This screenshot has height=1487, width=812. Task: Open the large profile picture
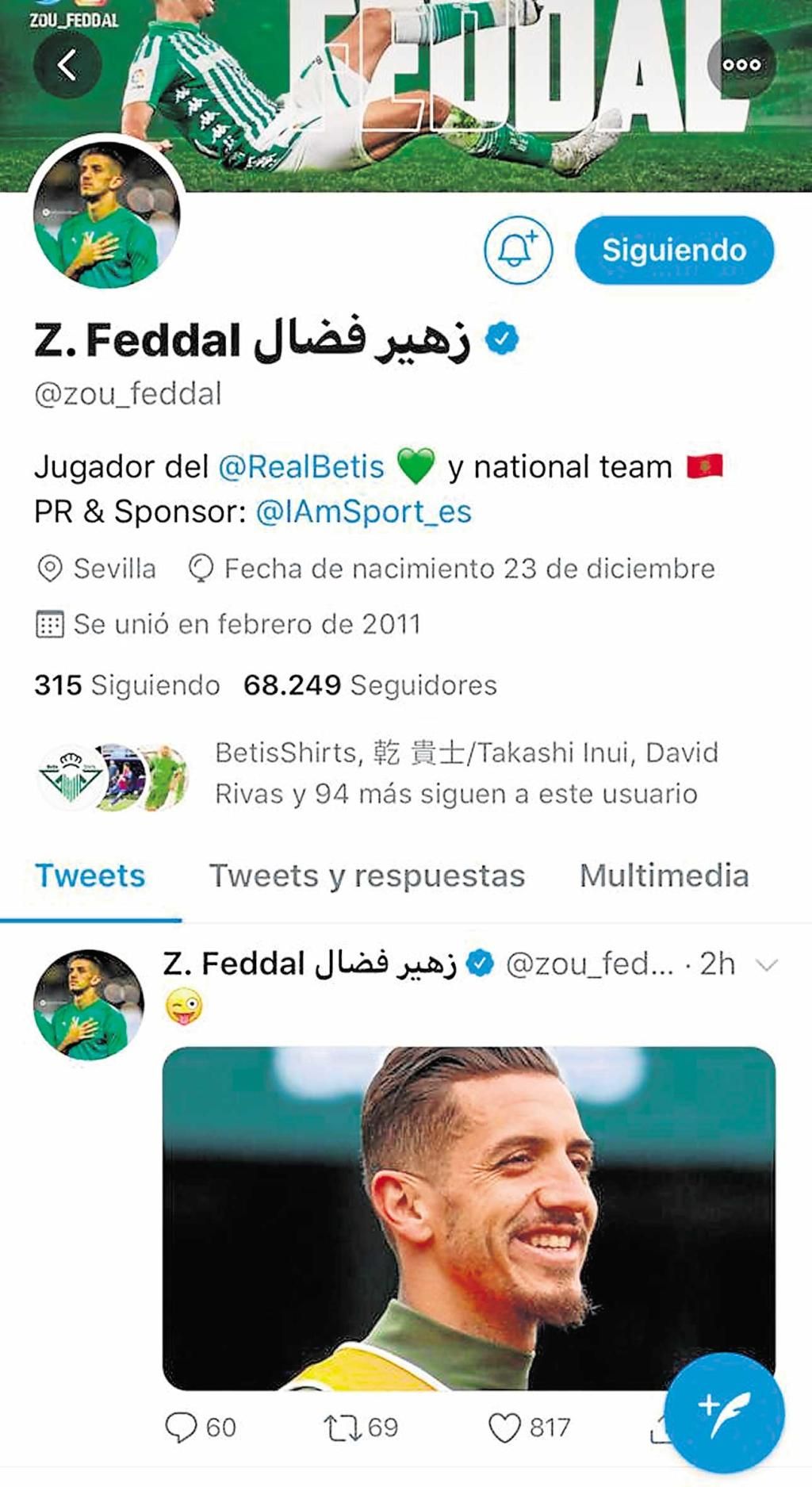pyautogui.click(x=106, y=217)
